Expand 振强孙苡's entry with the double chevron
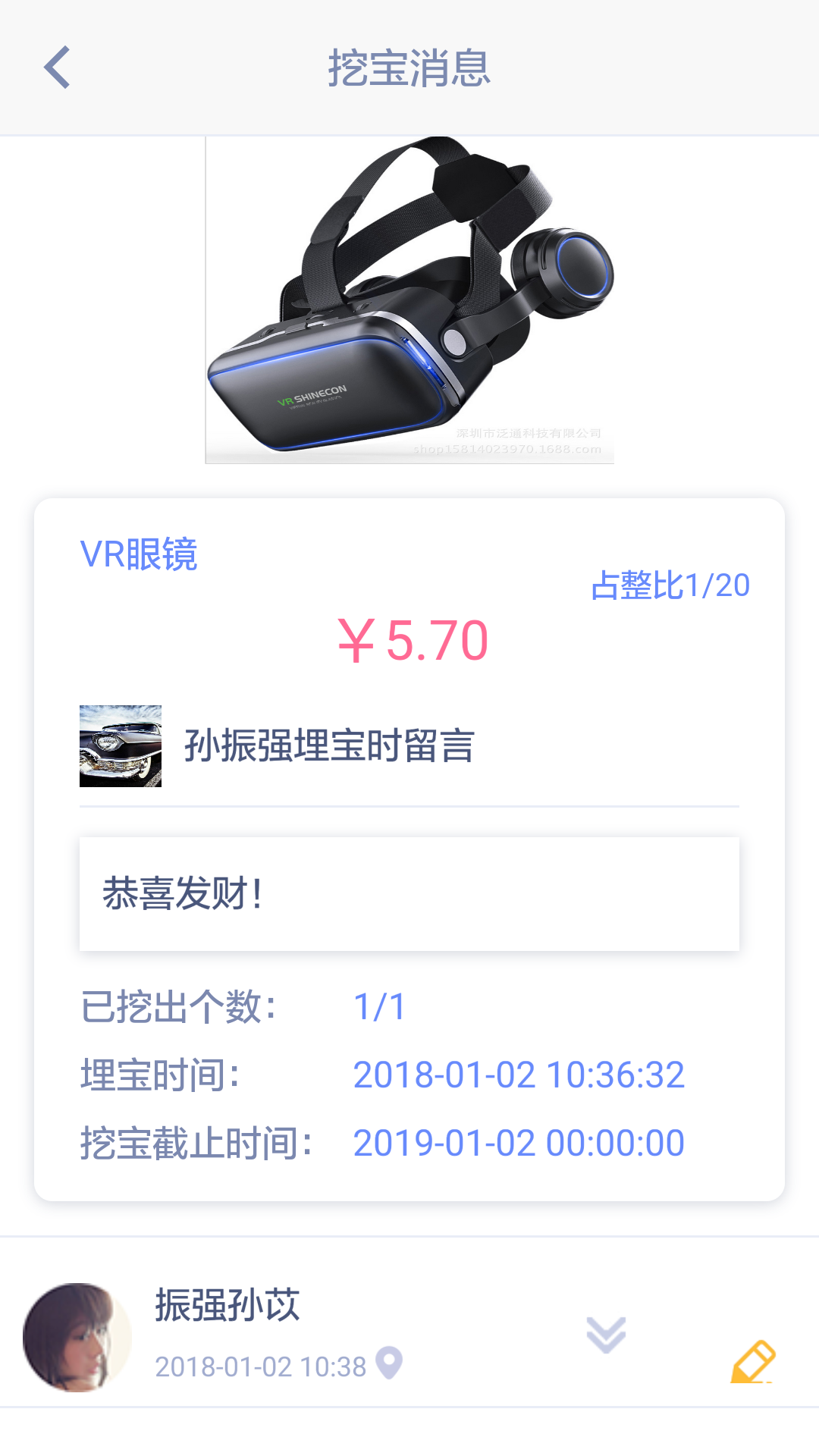This screenshot has width=819, height=1456. 606,1335
